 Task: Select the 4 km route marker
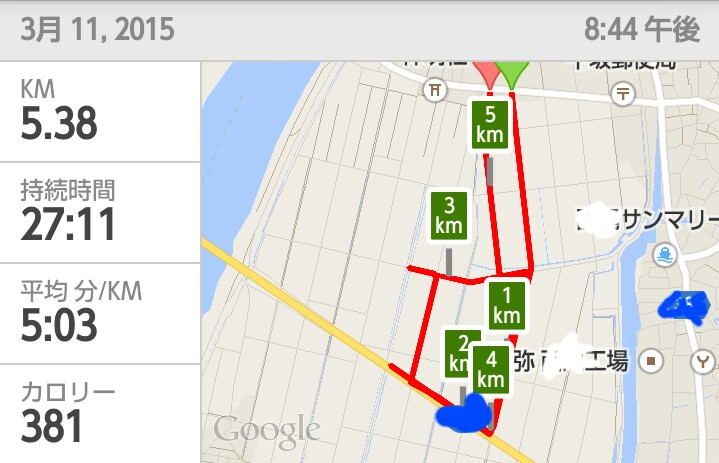[491, 369]
